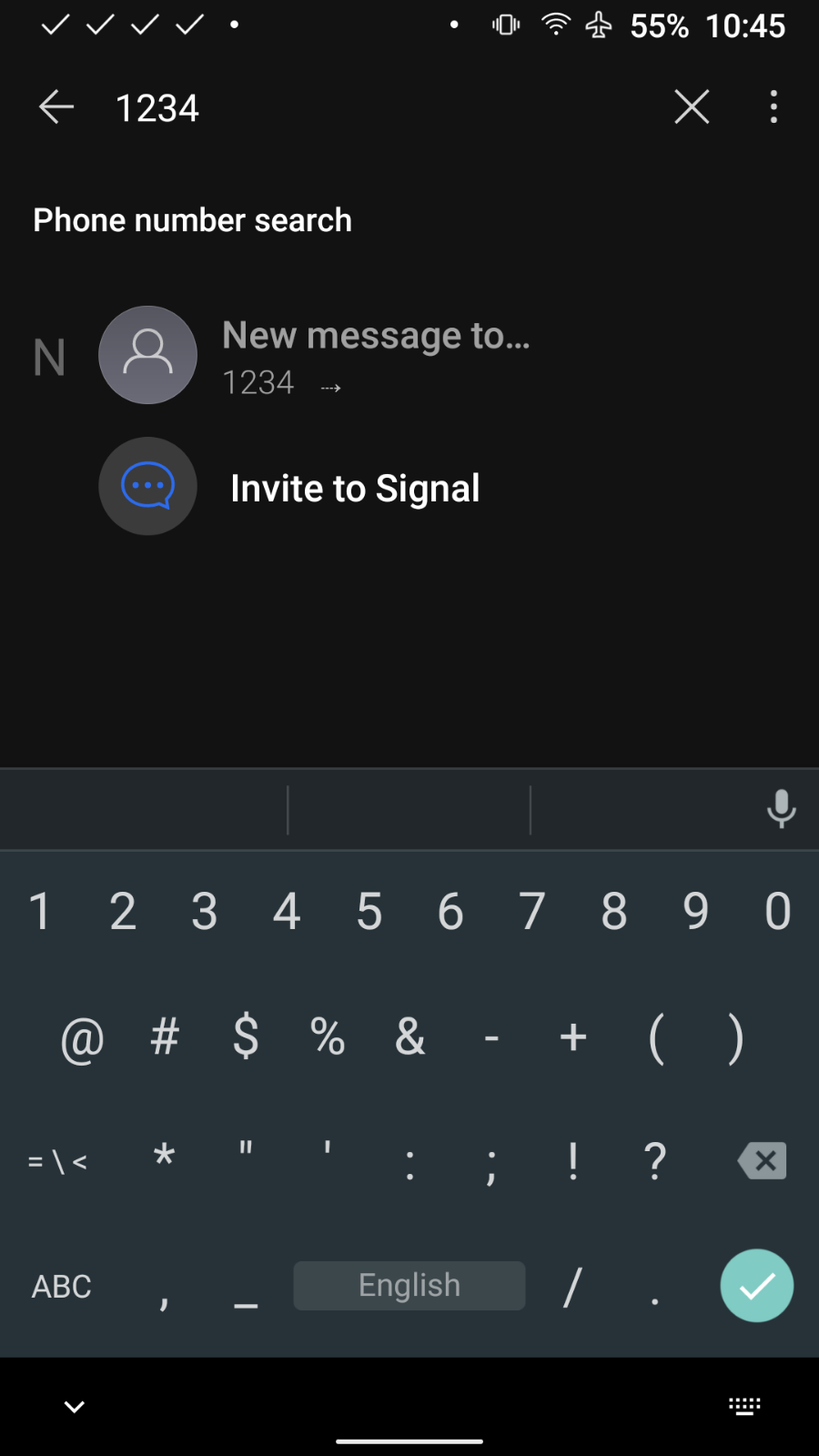This screenshot has height=1456, width=819.
Task: Start voice input with the microphone icon
Action: (x=781, y=809)
